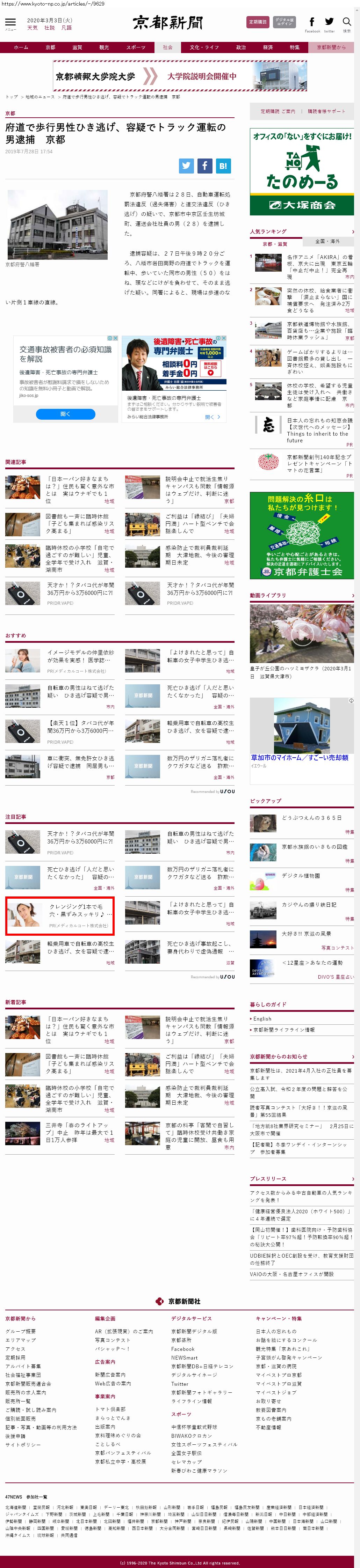Select the スポーツ navigation tab

(x=135, y=47)
